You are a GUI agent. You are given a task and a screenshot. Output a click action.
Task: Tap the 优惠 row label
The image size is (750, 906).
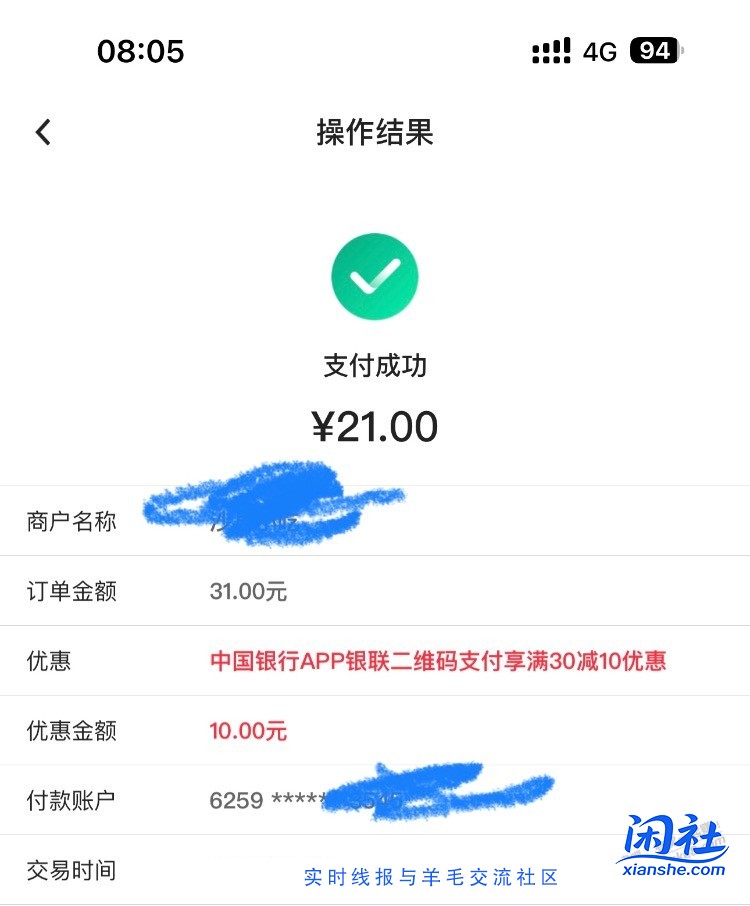(43, 660)
